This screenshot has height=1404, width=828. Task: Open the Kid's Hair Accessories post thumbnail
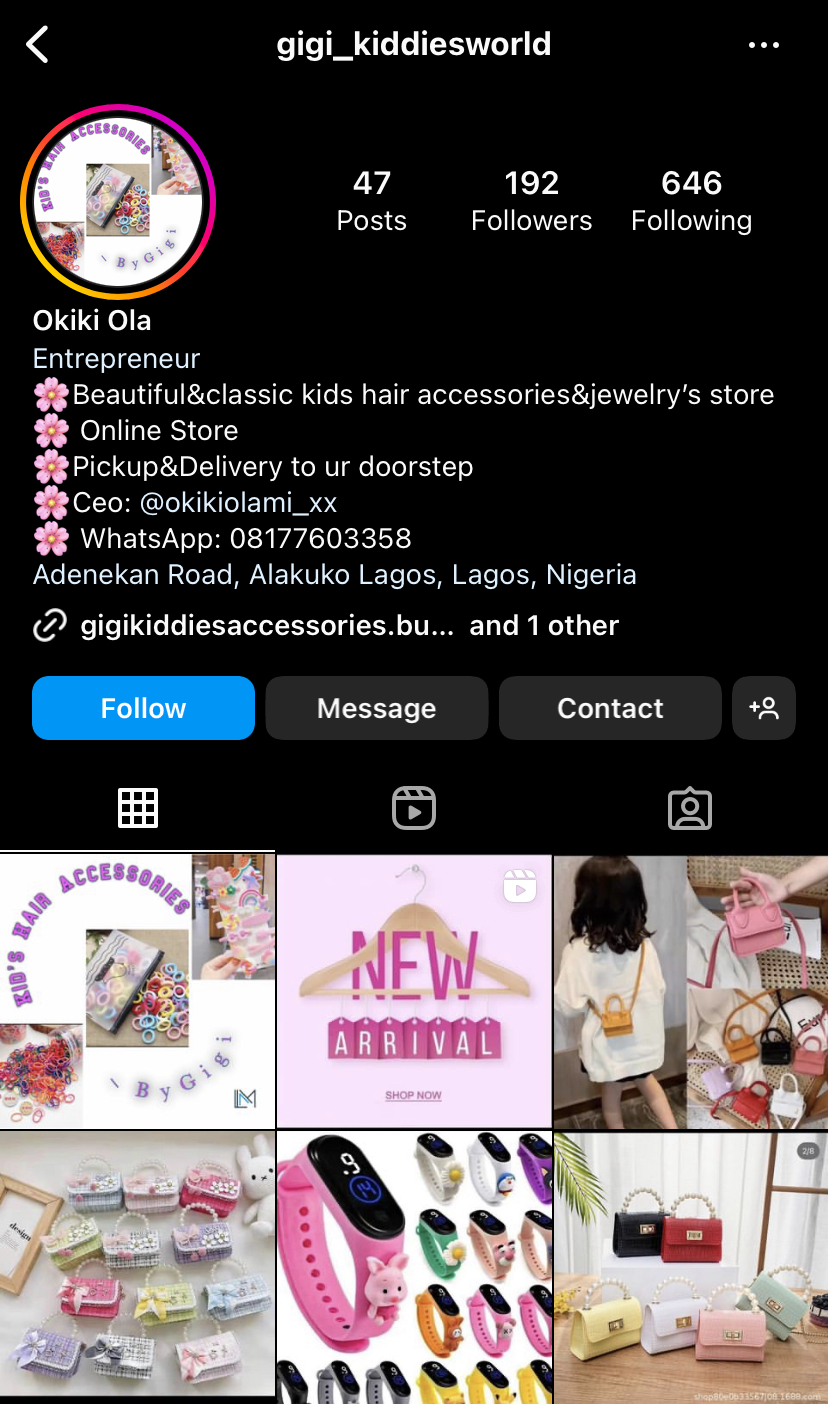pos(138,990)
